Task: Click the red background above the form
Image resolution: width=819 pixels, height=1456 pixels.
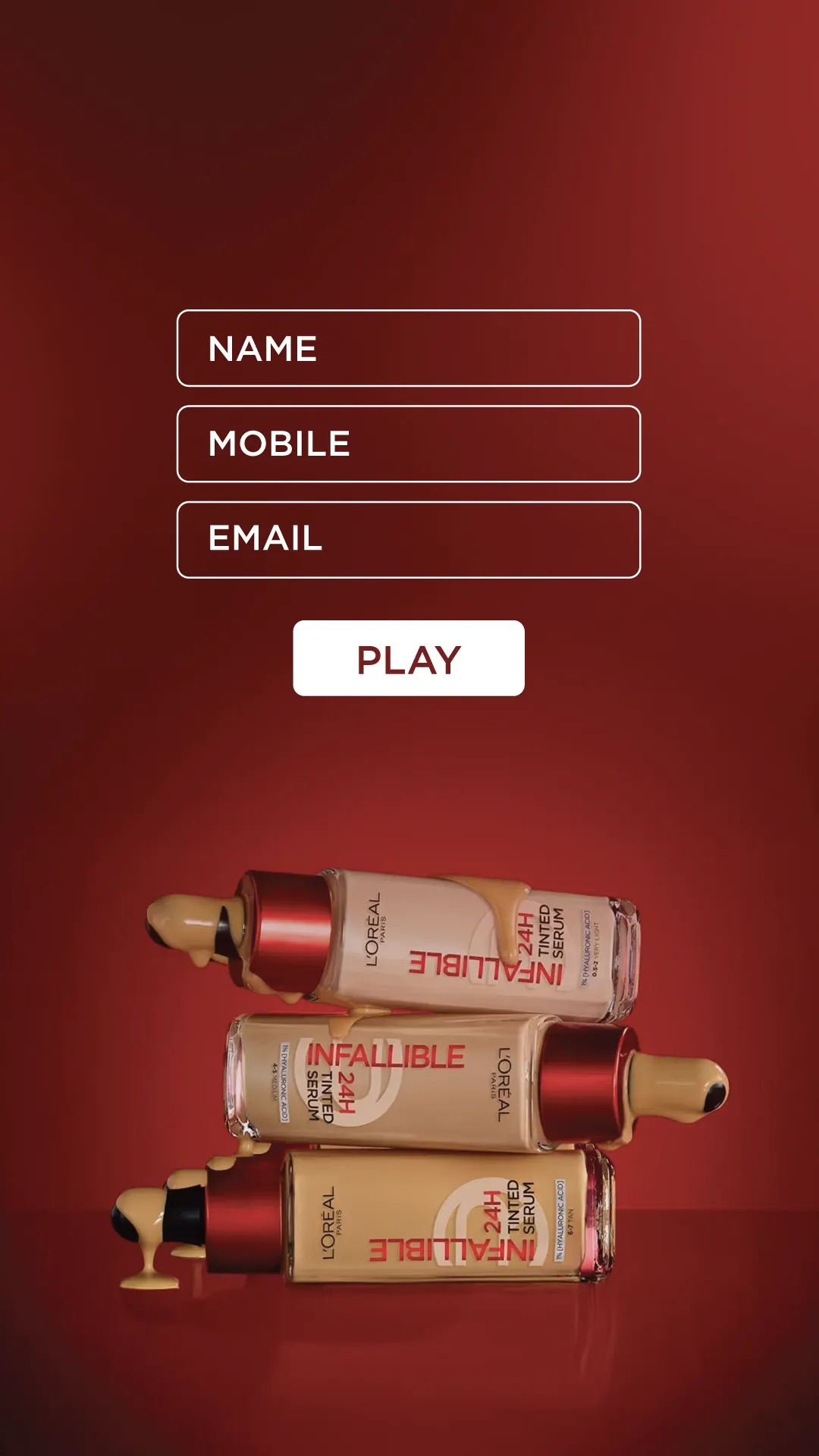Action: [x=409, y=152]
